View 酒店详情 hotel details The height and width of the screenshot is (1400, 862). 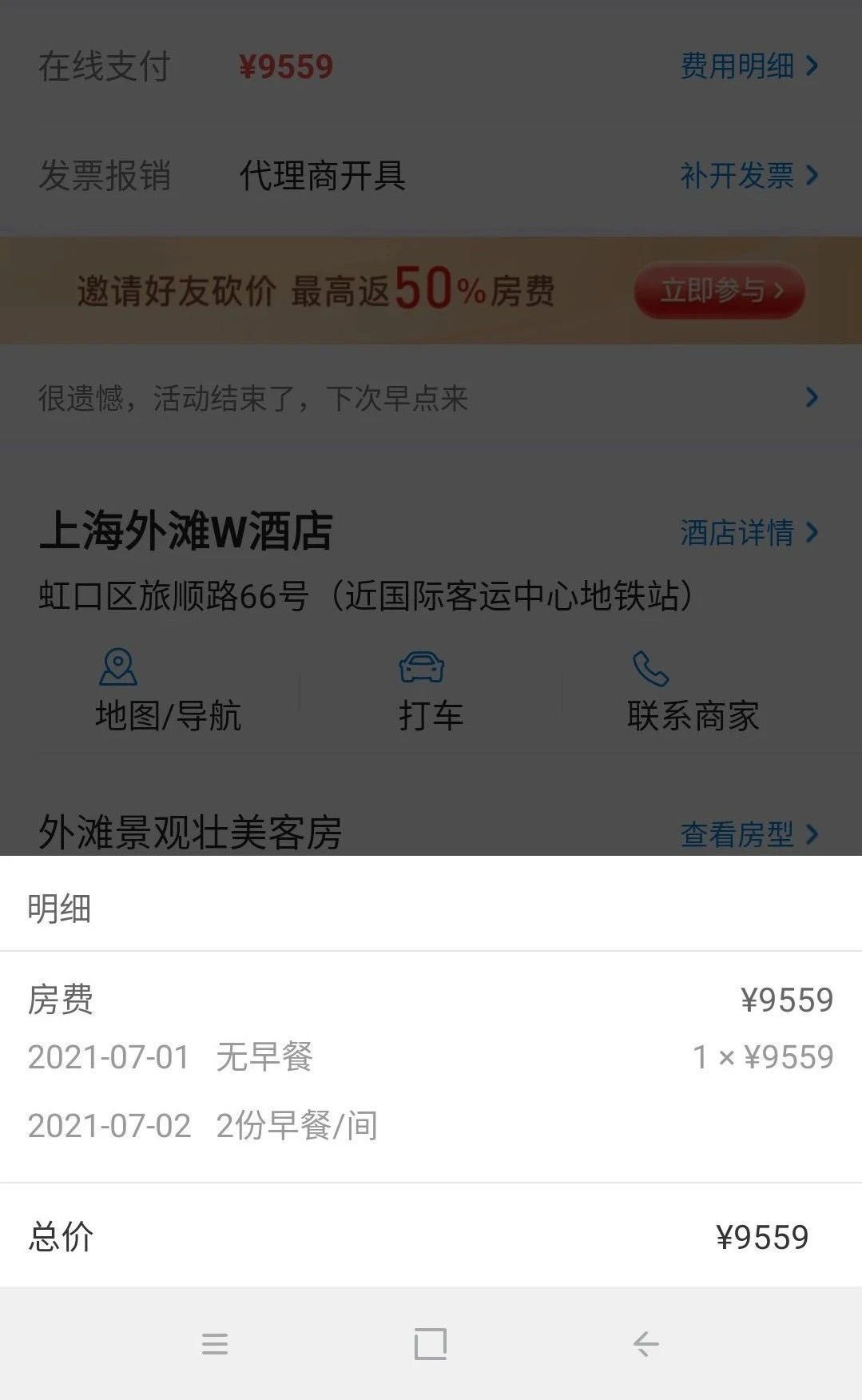749,532
